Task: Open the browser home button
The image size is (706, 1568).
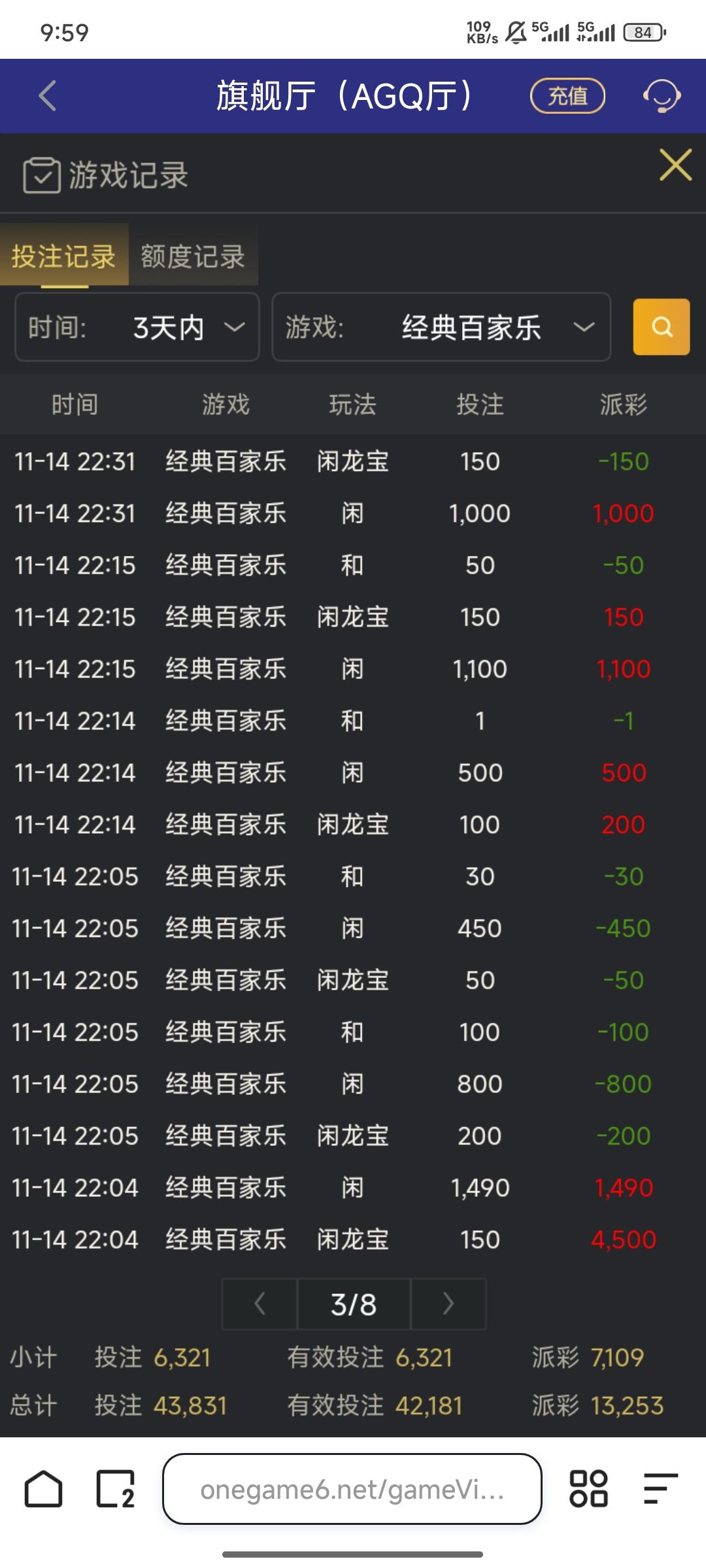Action: tap(44, 1489)
